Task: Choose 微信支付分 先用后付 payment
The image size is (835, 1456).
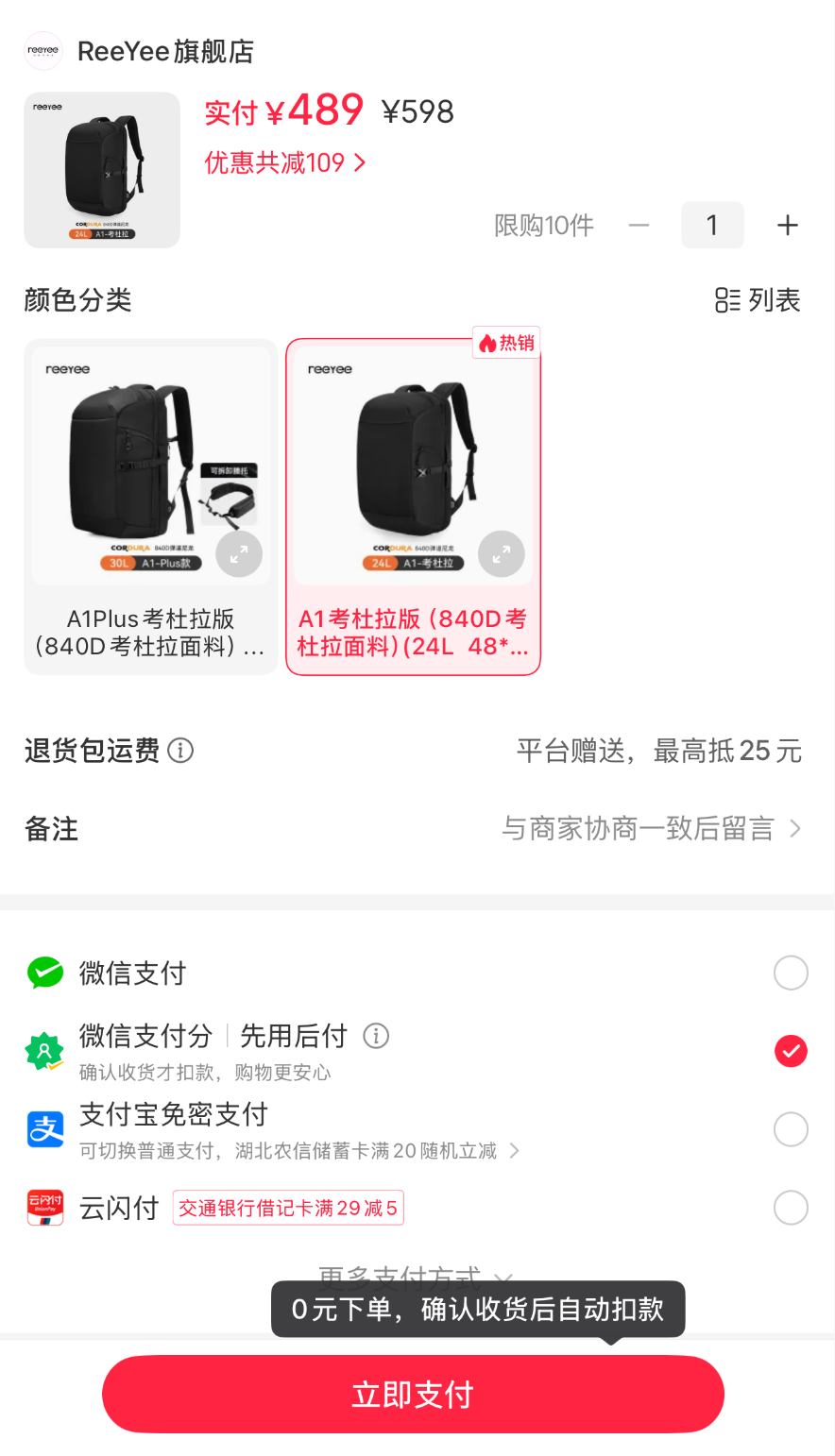Action: [791, 1051]
